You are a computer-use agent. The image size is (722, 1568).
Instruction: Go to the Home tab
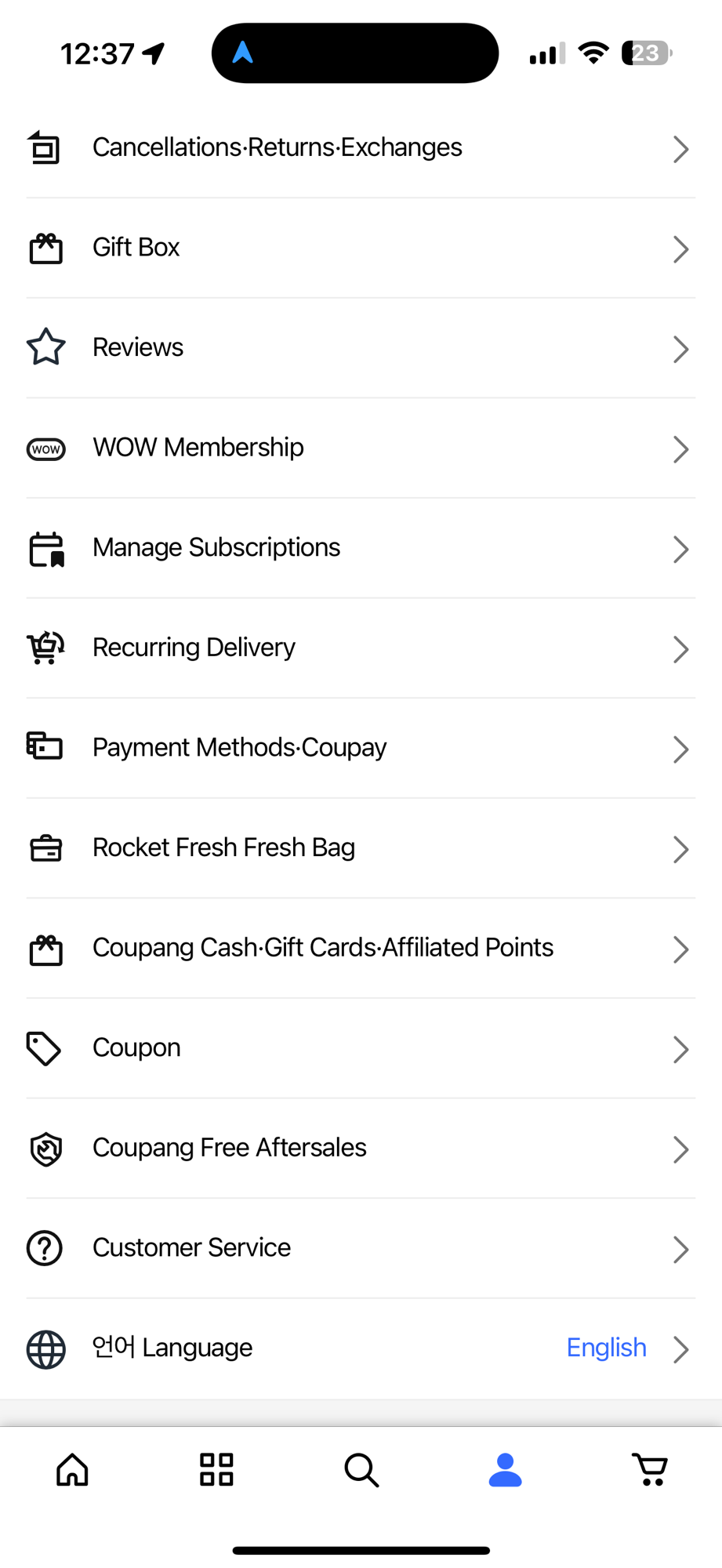click(x=72, y=1470)
